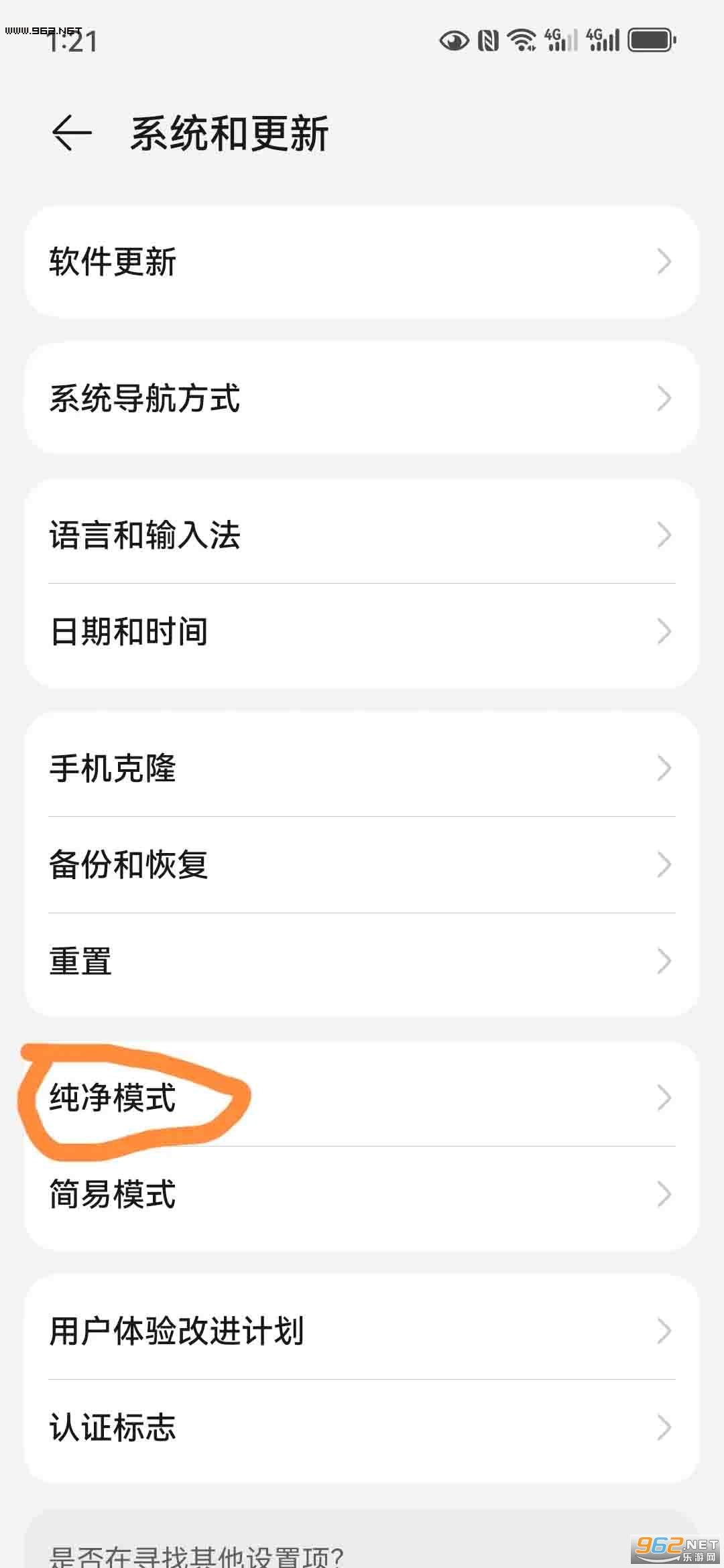The width and height of the screenshot is (724, 1568).
Task: Open 简易模式 settings
Action: point(362,1194)
